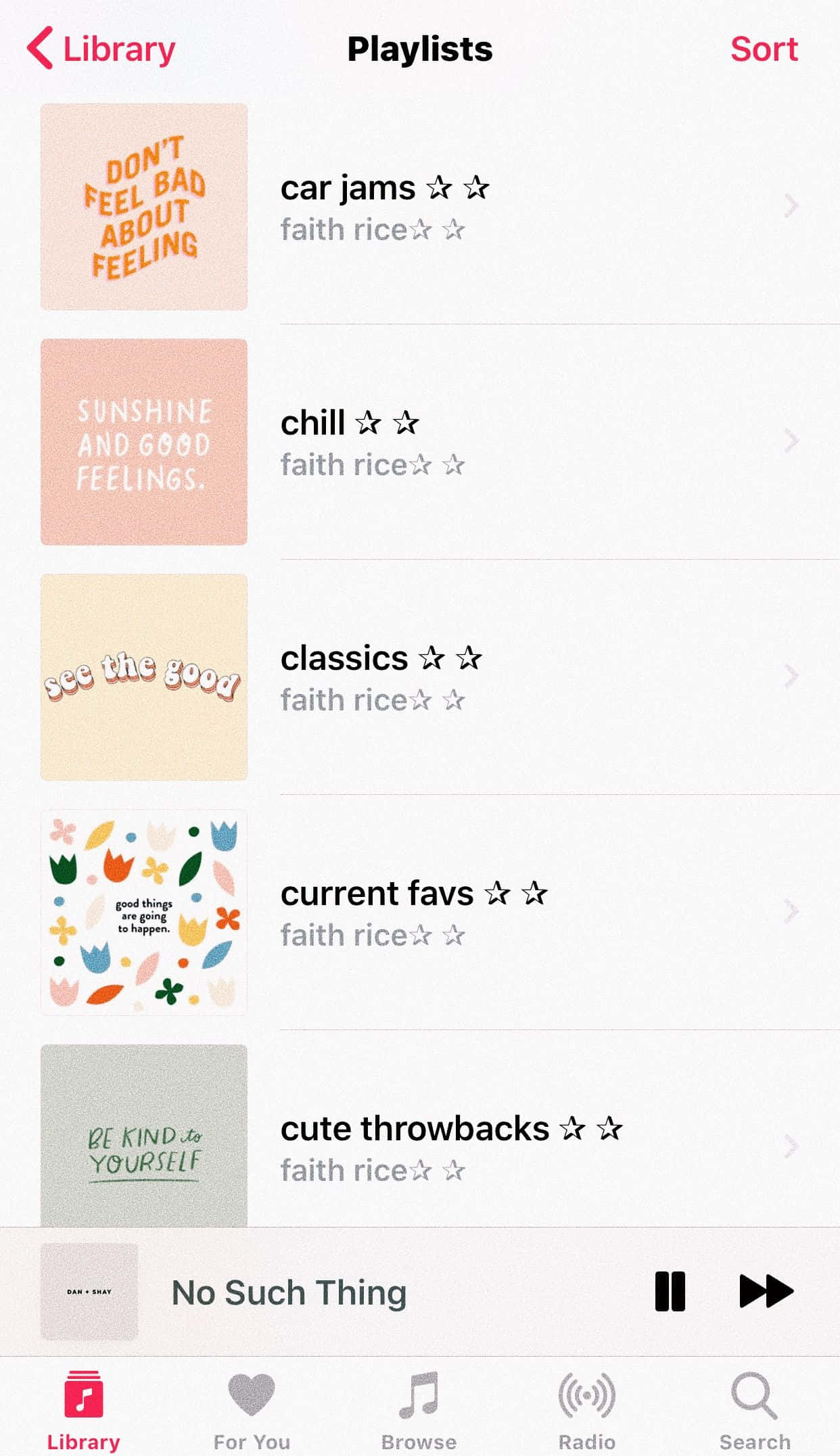Open the Sort options
Image resolution: width=840 pixels, height=1456 pixels.
764,49
